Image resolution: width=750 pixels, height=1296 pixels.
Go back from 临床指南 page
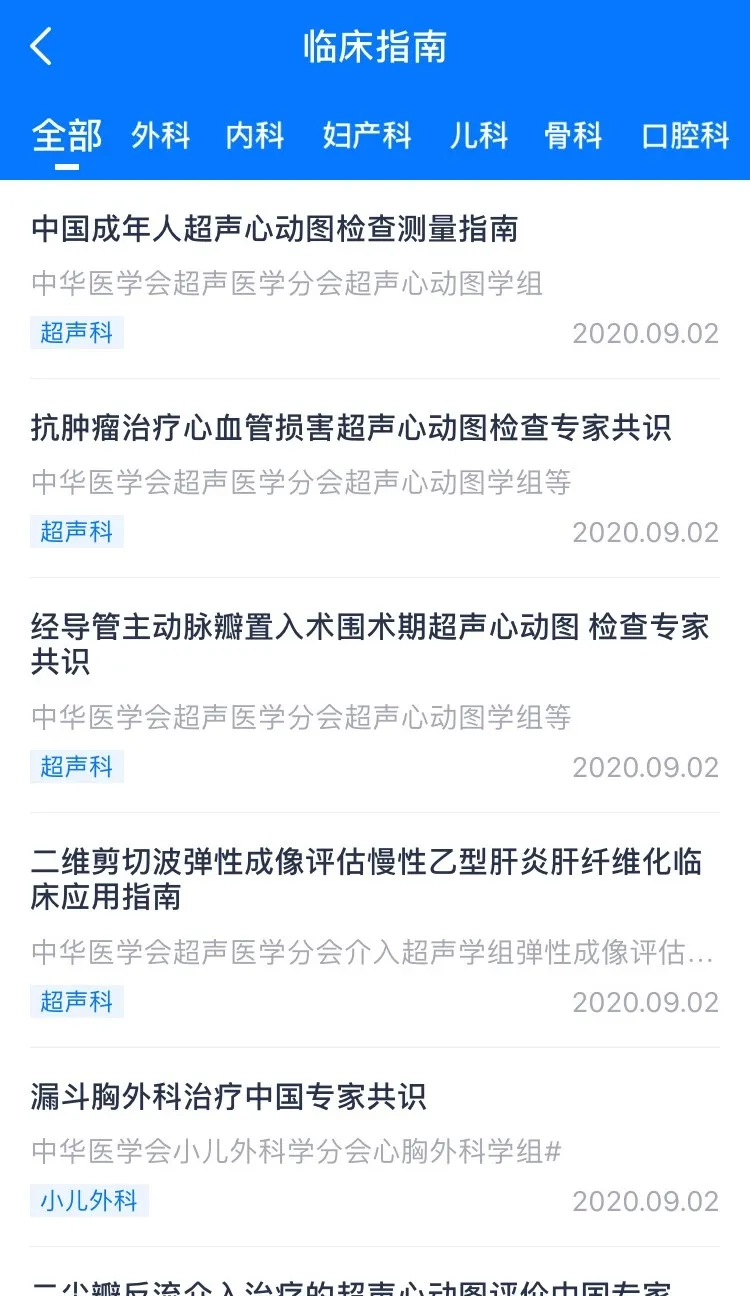(x=41, y=47)
